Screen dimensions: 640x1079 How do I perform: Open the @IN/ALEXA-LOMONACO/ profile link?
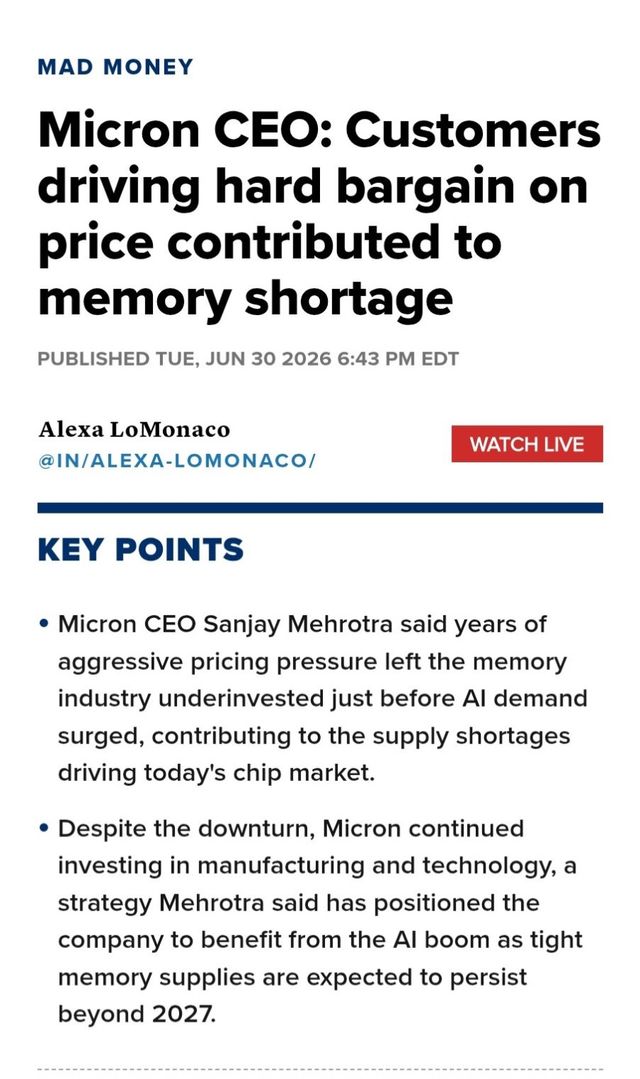click(x=177, y=460)
